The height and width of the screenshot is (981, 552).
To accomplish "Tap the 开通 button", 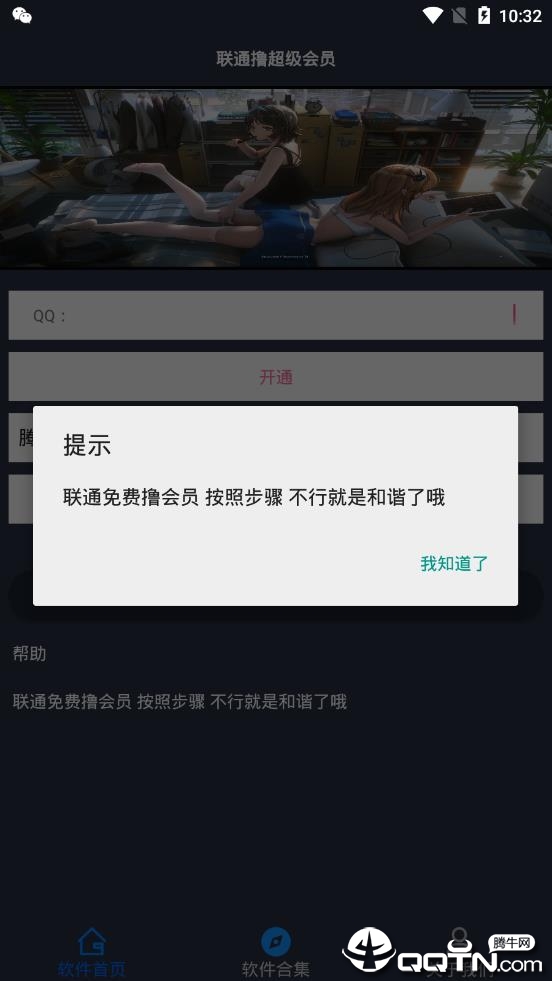I will [x=275, y=377].
